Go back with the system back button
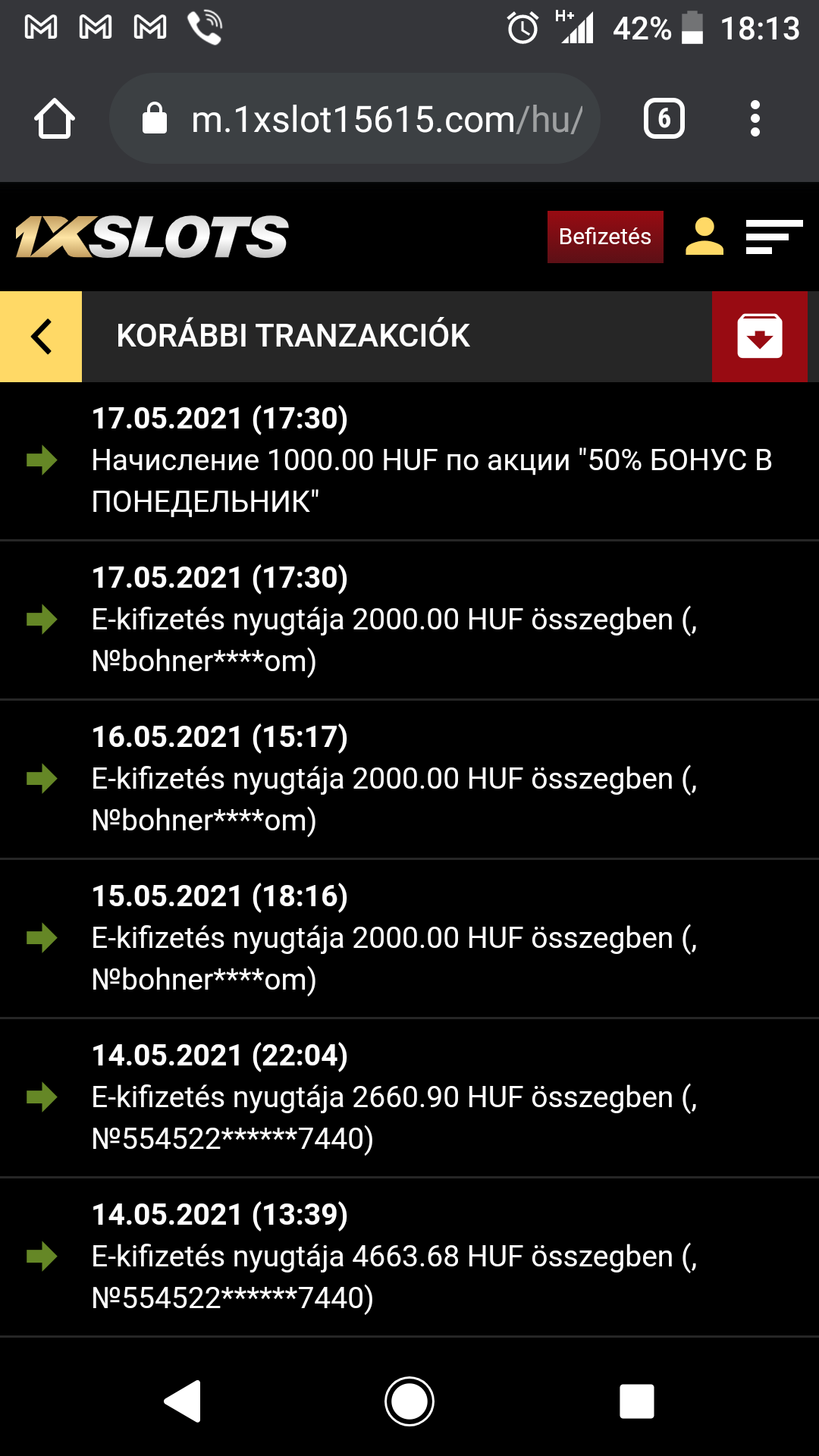The height and width of the screenshot is (1456, 819). pyautogui.click(x=183, y=1401)
